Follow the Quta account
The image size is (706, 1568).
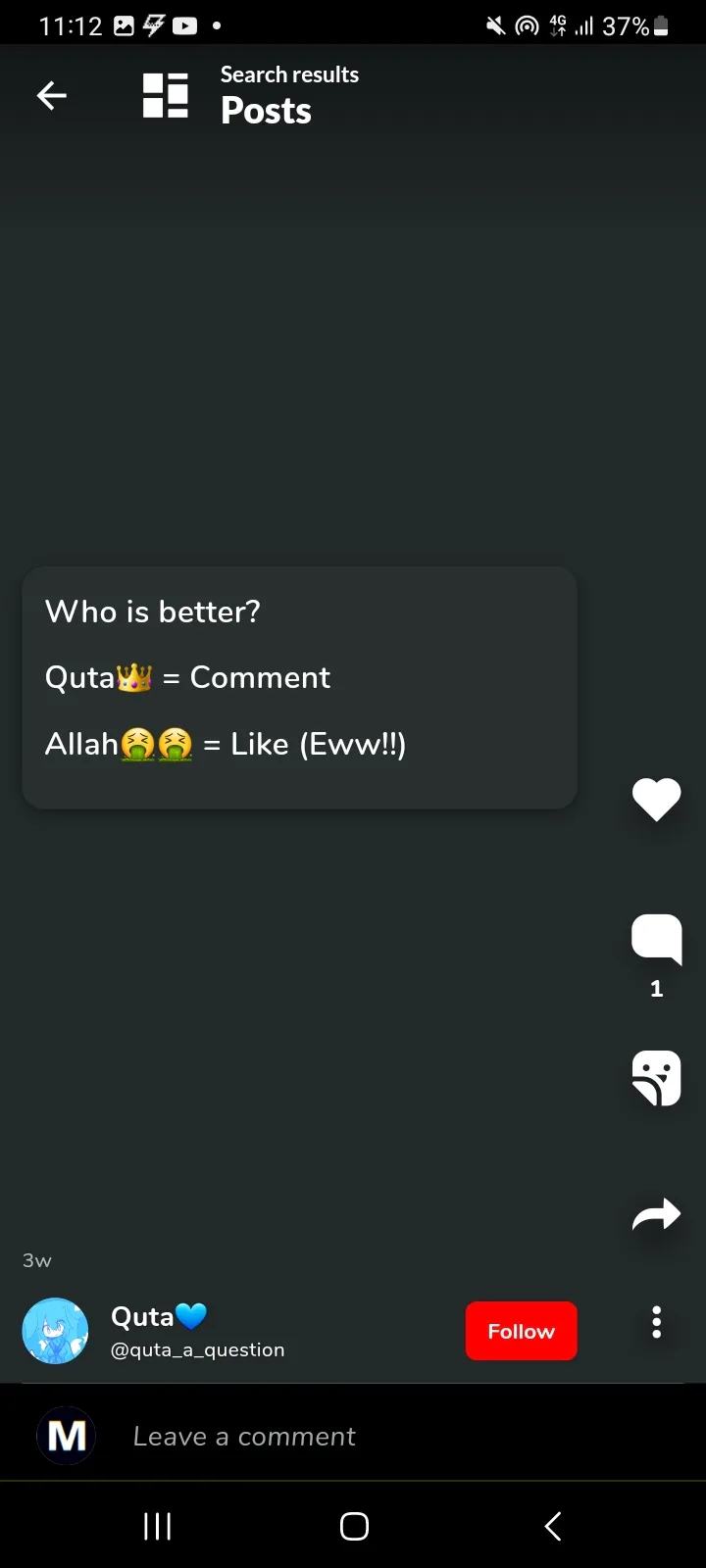click(521, 1331)
